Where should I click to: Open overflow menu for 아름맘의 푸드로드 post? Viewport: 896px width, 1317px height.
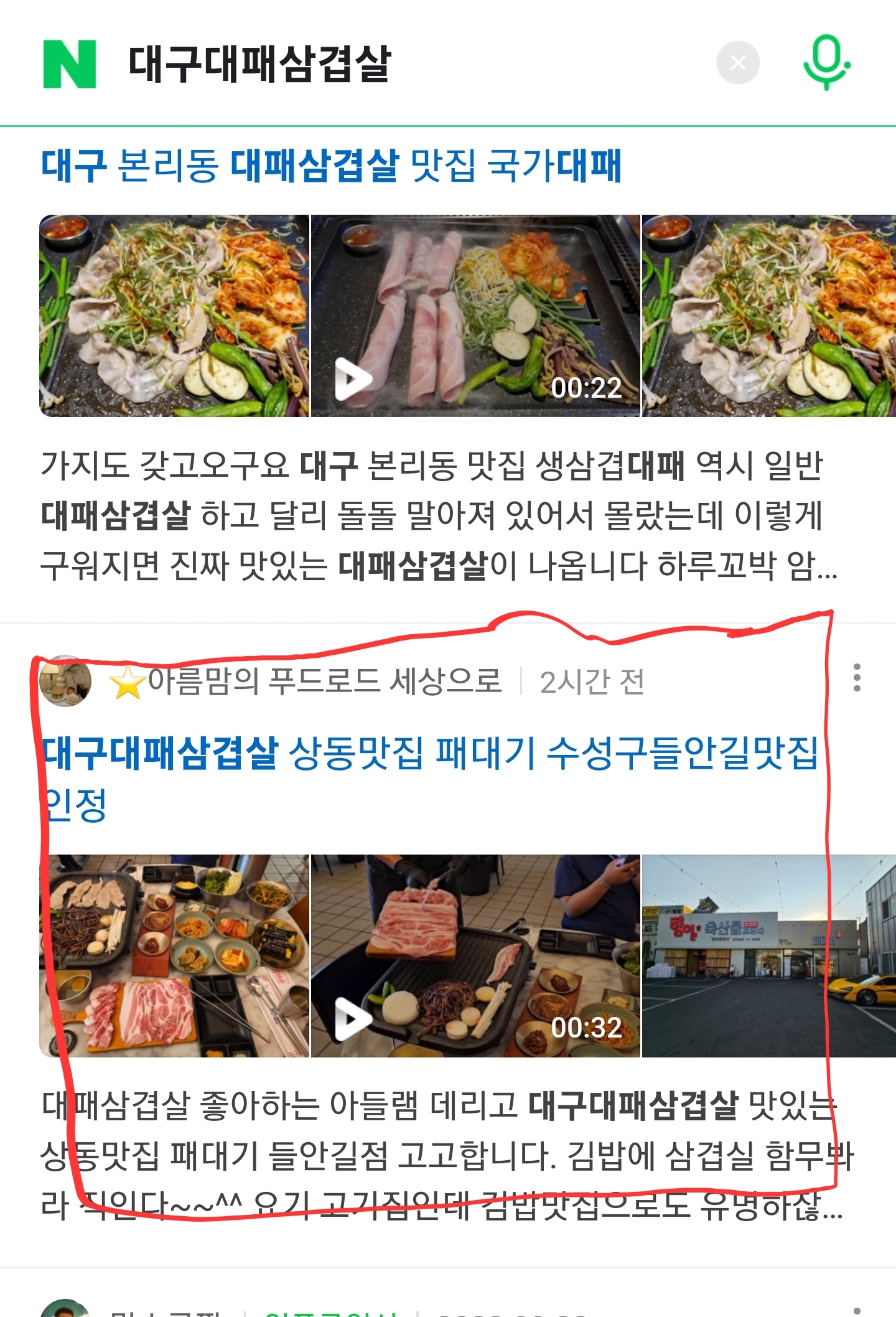coord(857,677)
